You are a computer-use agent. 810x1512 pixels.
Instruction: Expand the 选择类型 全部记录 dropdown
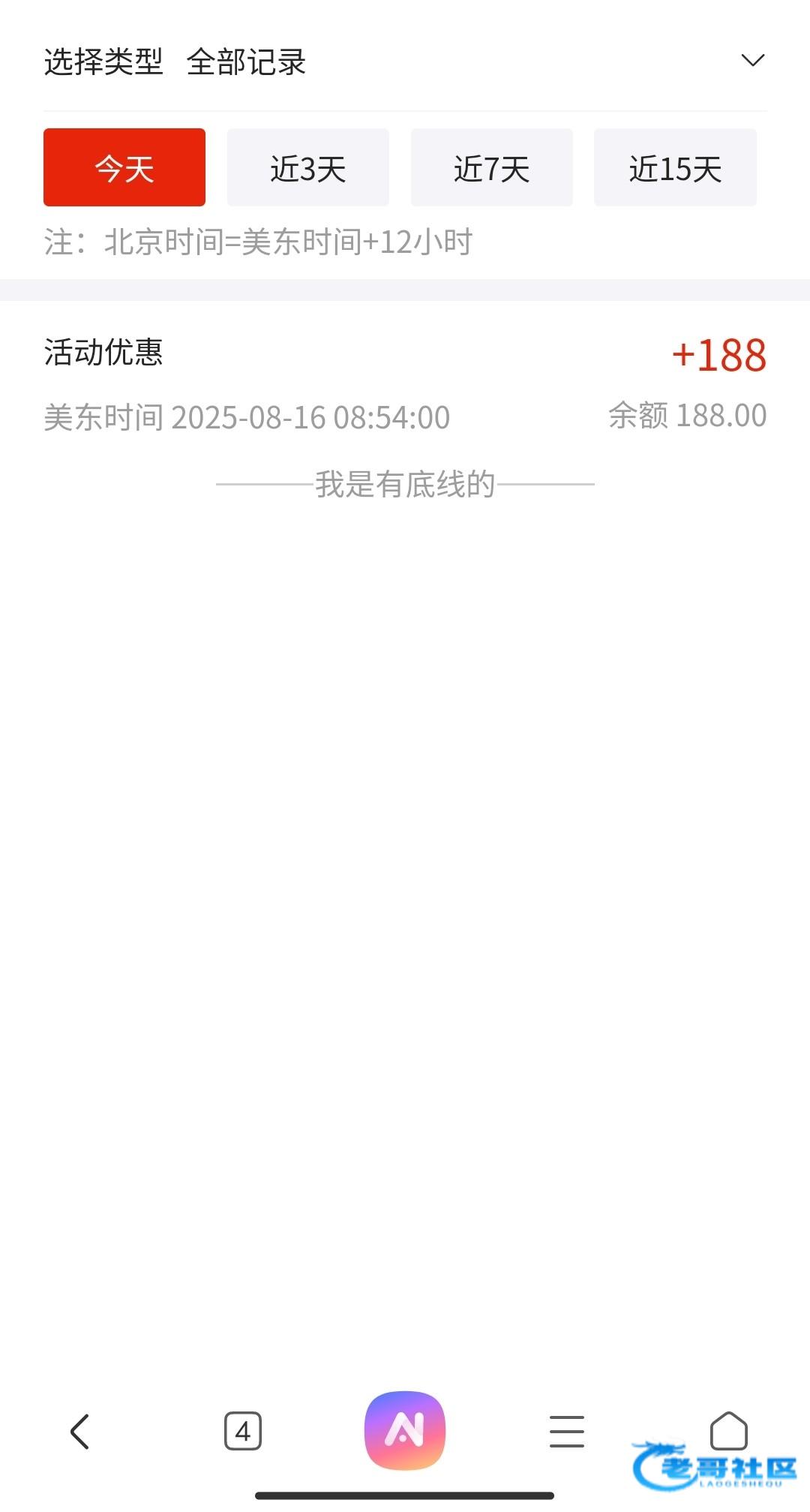[x=405, y=62]
